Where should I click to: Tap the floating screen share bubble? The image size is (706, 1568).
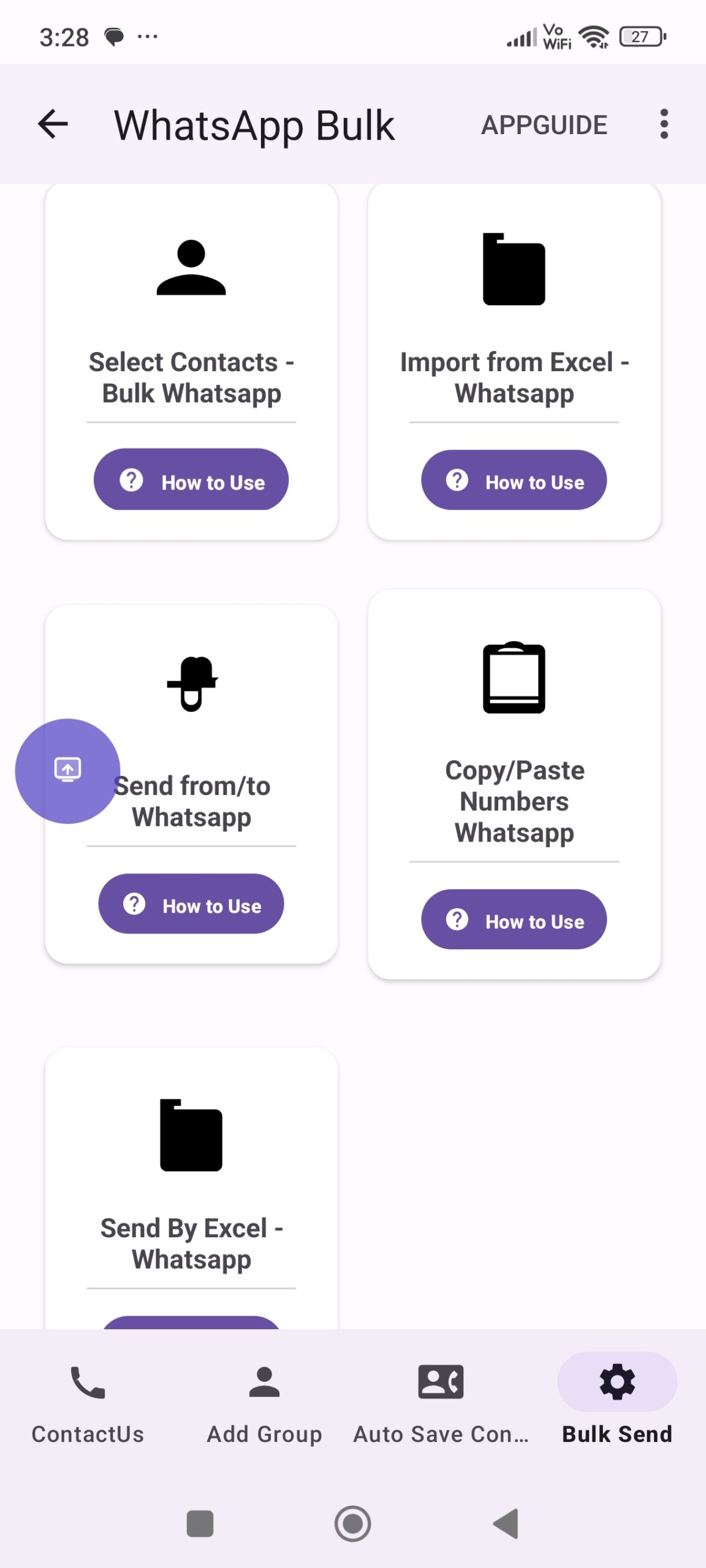67,771
